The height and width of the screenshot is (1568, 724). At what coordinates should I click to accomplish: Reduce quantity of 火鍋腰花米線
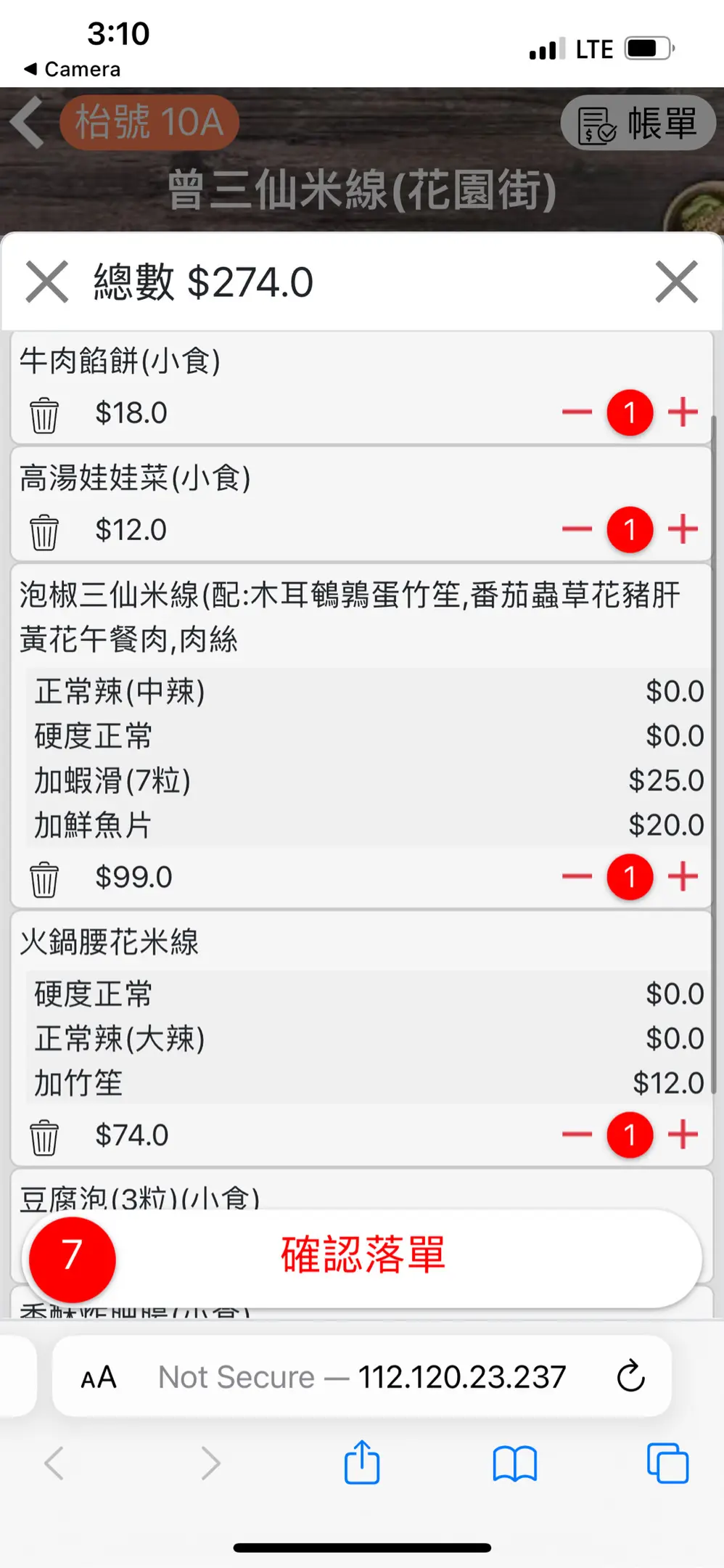(x=577, y=1135)
